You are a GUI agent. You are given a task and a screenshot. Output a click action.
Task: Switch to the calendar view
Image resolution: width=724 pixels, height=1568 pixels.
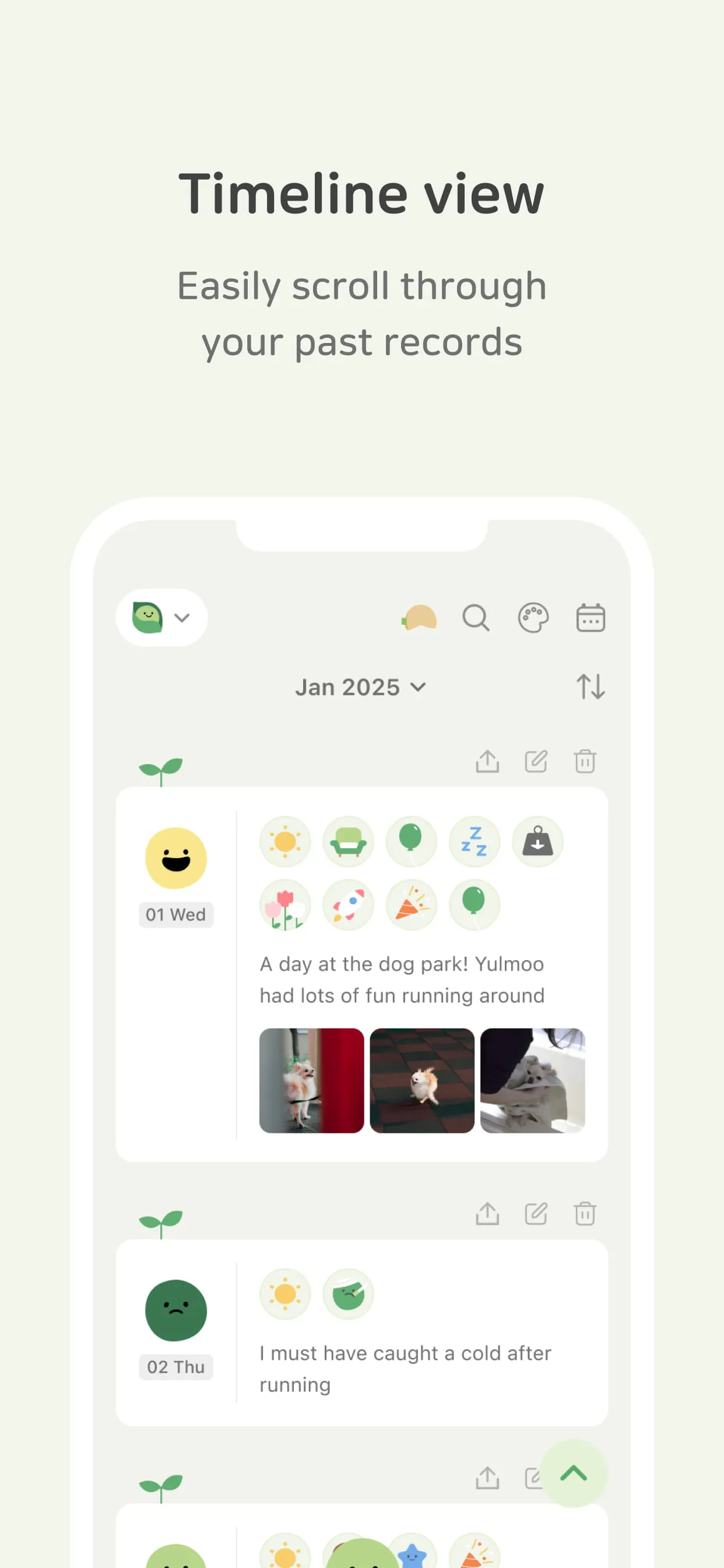(589, 617)
